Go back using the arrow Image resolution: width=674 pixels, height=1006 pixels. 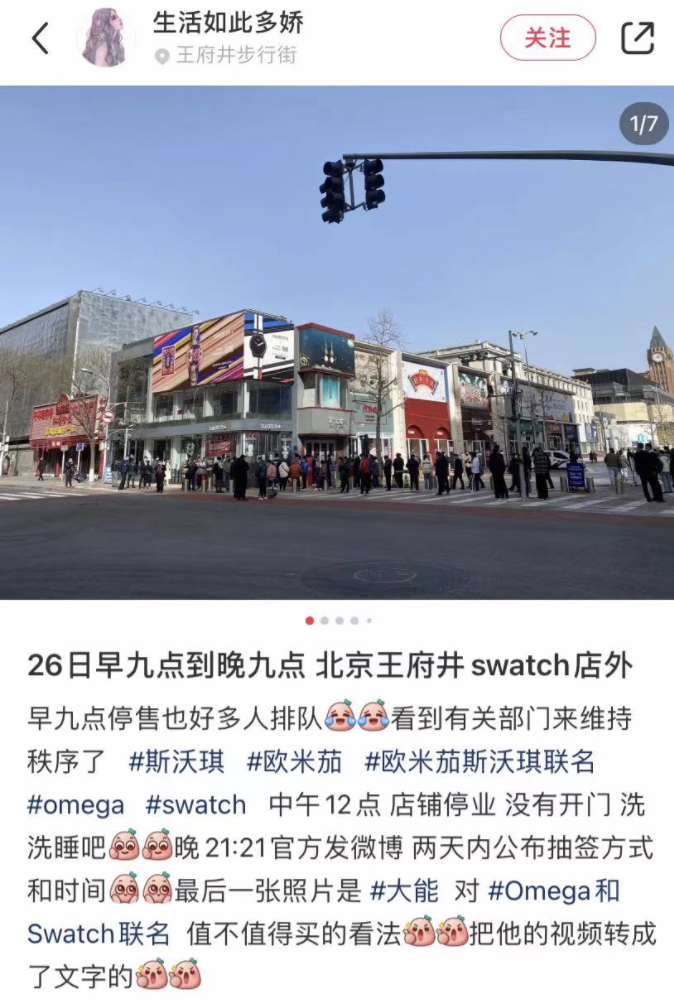click(40, 39)
